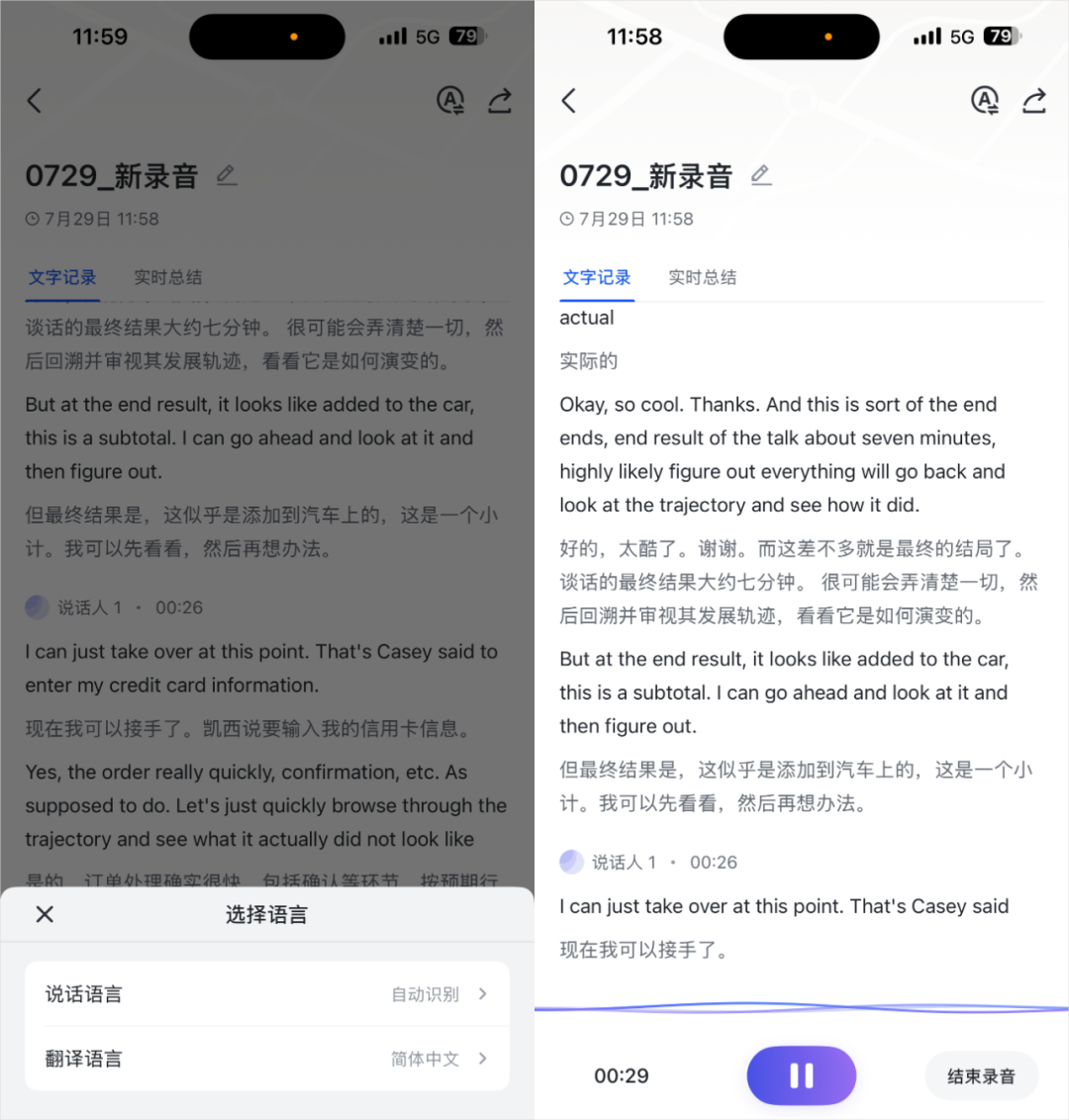Image resolution: width=1069 pixels, height=1120 pixels.
Task: Edit the recording title on undimmed screen
Action: [760, 175]
